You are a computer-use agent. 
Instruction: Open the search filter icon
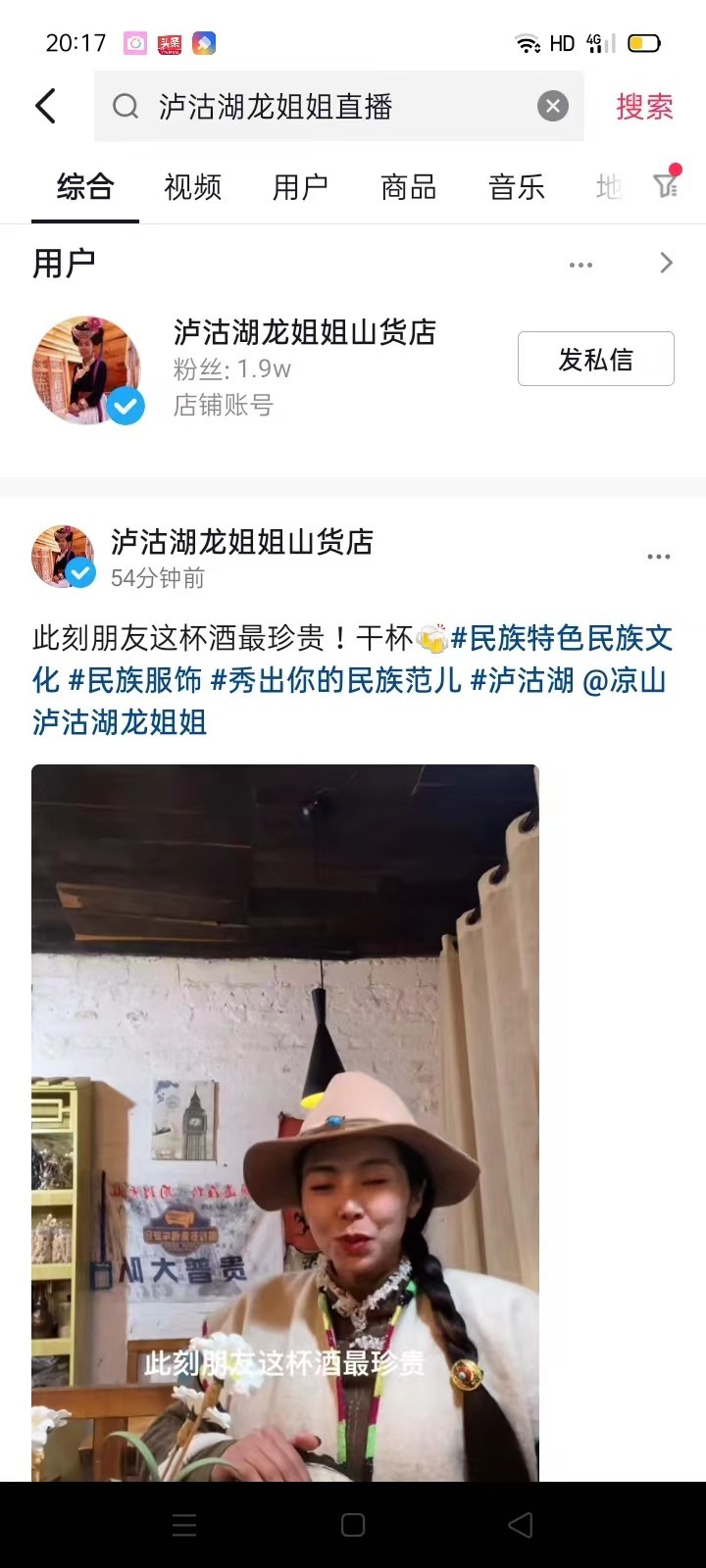coord(666,184)
